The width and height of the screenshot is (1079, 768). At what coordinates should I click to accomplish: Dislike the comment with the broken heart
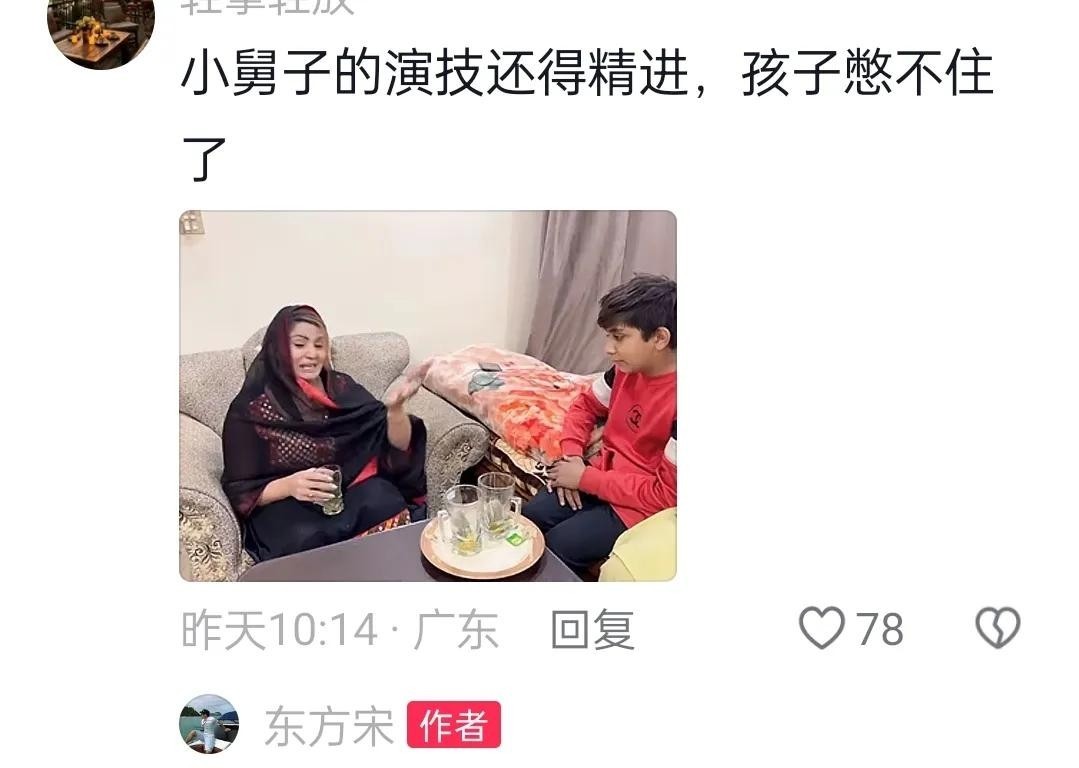997,629
